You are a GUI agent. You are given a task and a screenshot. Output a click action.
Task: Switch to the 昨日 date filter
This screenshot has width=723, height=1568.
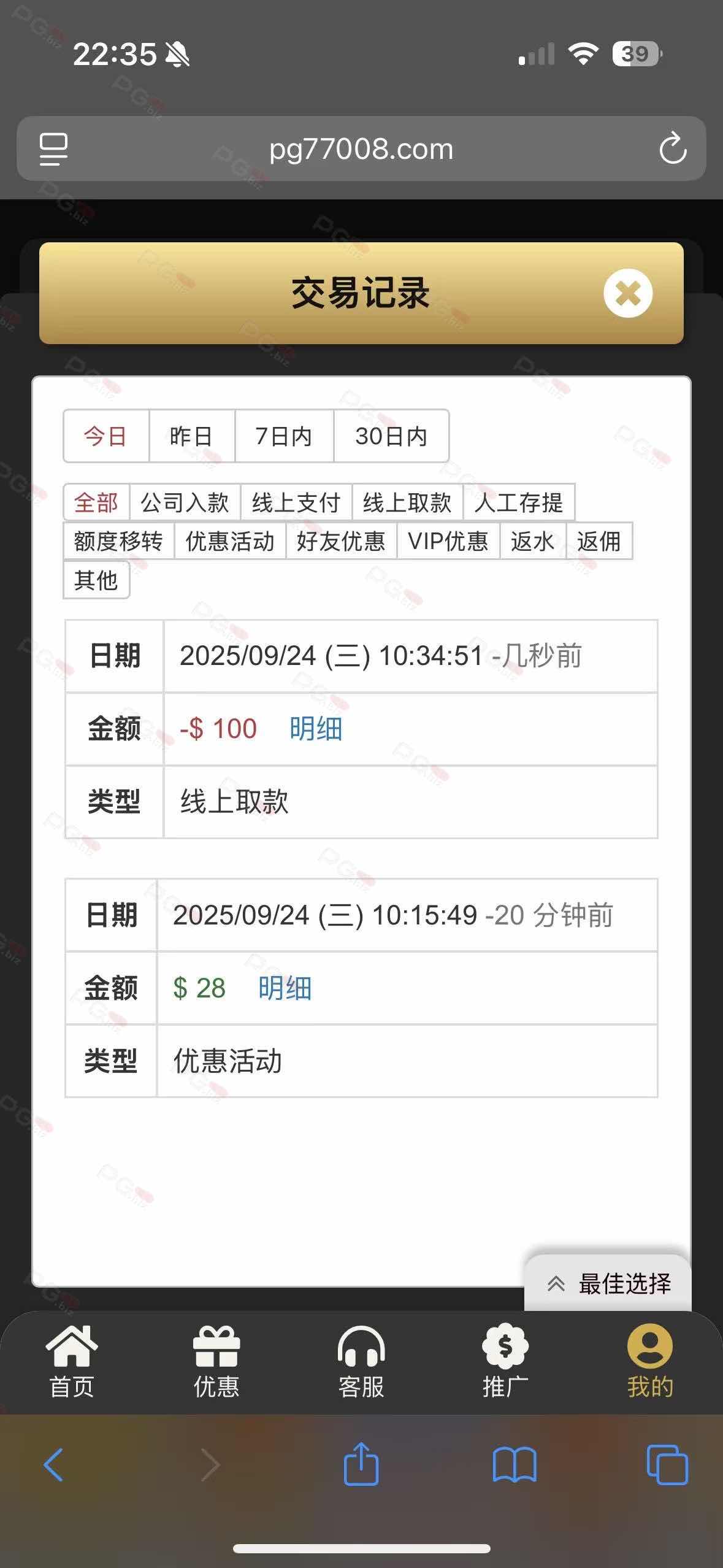click(x=191, y=436)
